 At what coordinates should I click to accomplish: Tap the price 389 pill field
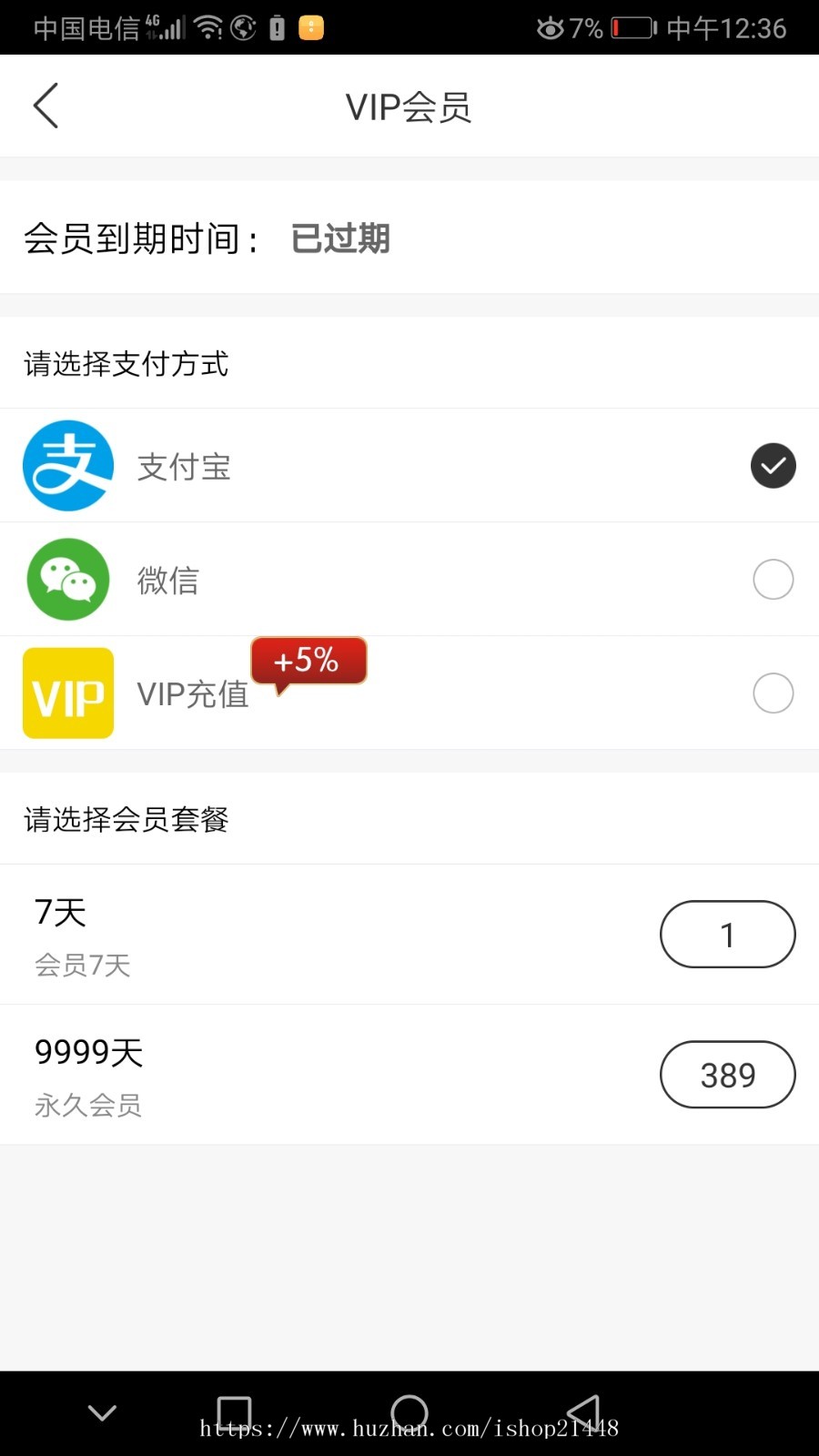pyautogui.click(x=727, y=1075)
